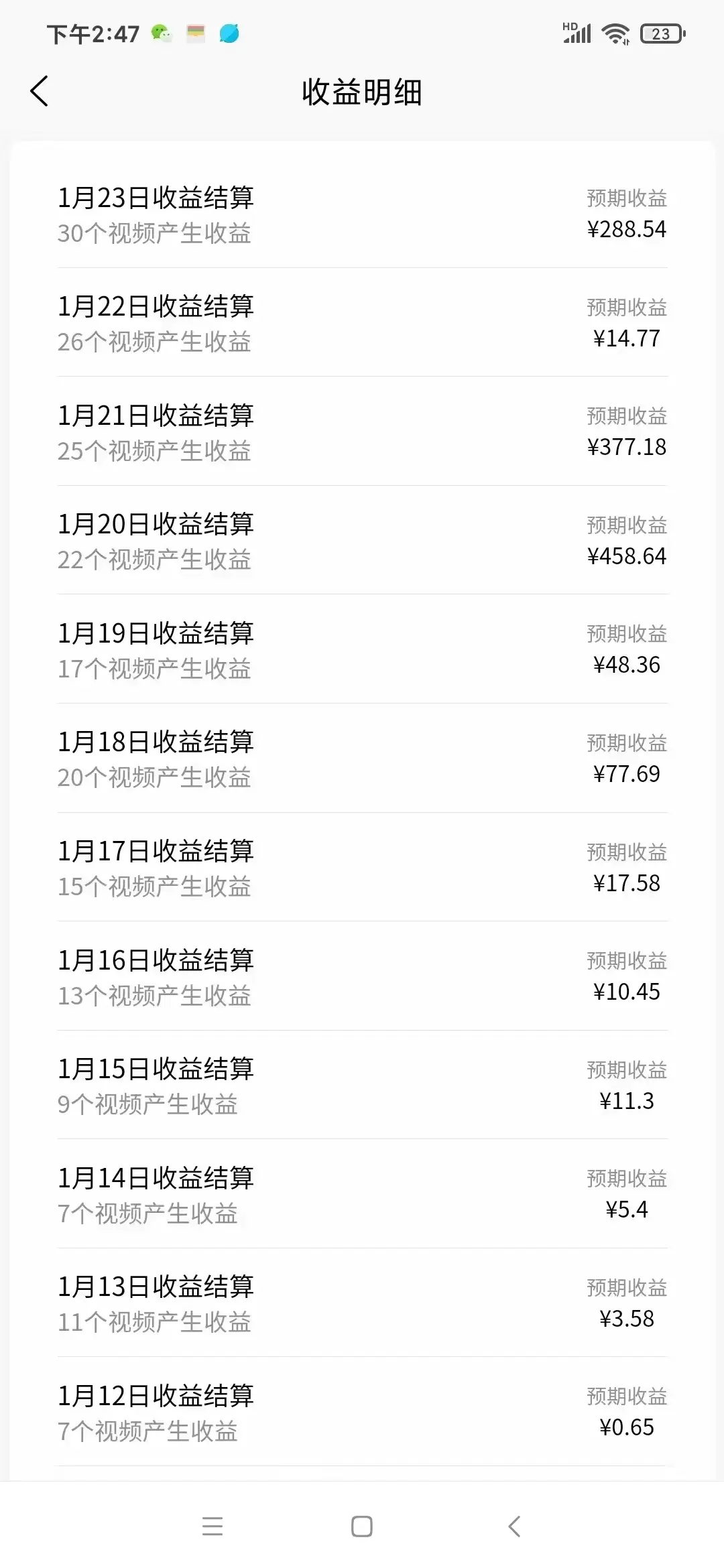Tap the orange notification icon in status bar

[x=194, y=32]
